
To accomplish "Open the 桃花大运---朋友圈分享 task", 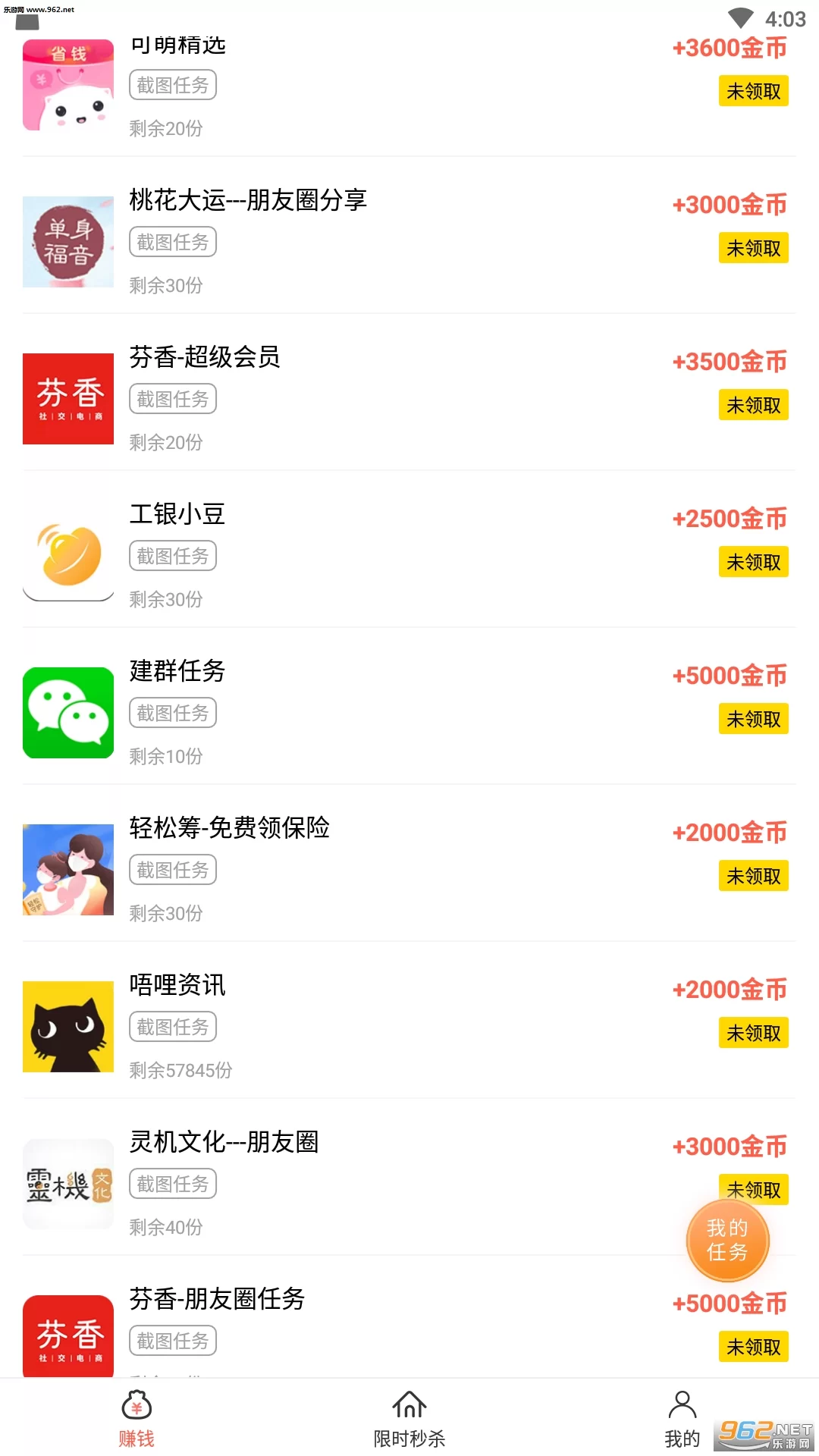I will pos(248,201).
